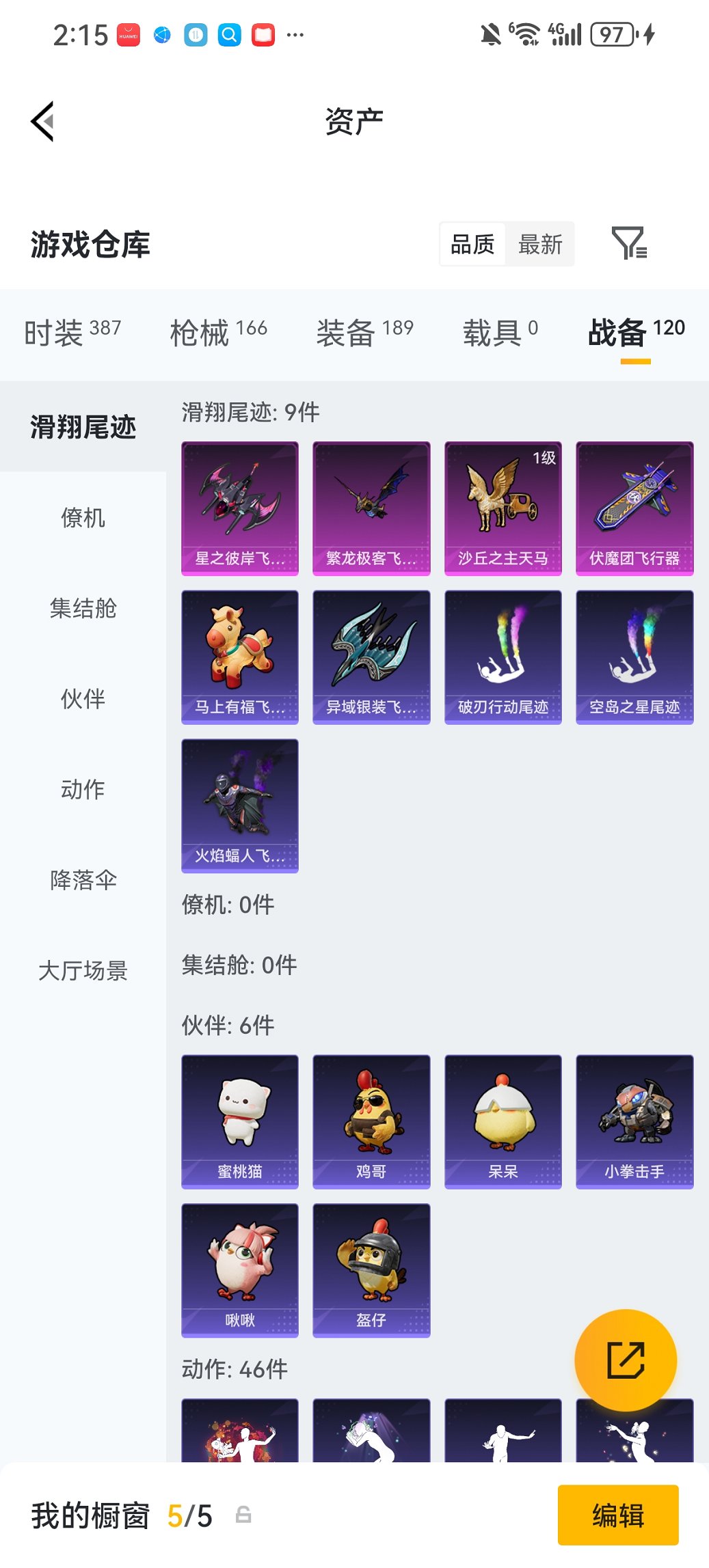709x1568 pixels.
Task: Open the 鸡哥 companion
Action: pyautogui.click(x=371, y=1121)
